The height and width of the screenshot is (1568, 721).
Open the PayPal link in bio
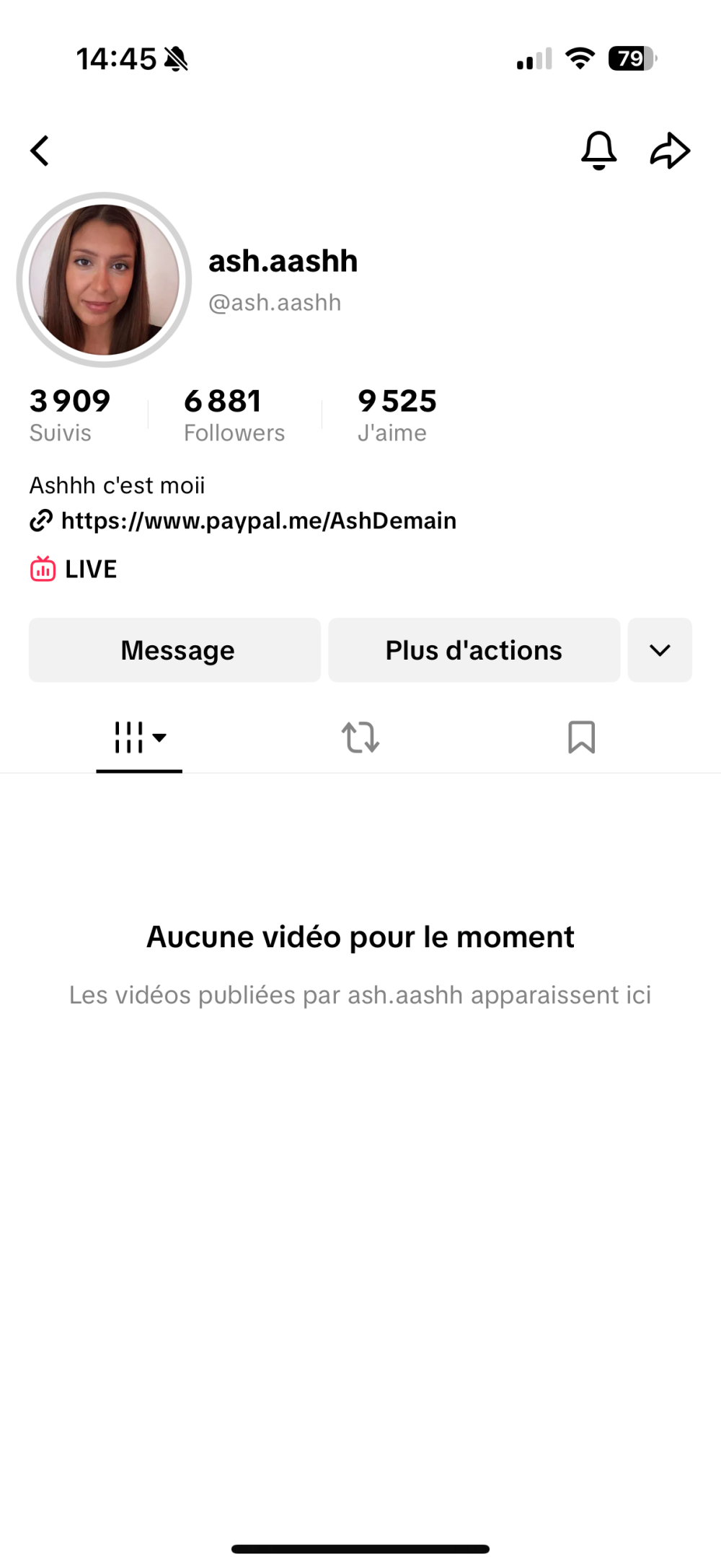258,521
